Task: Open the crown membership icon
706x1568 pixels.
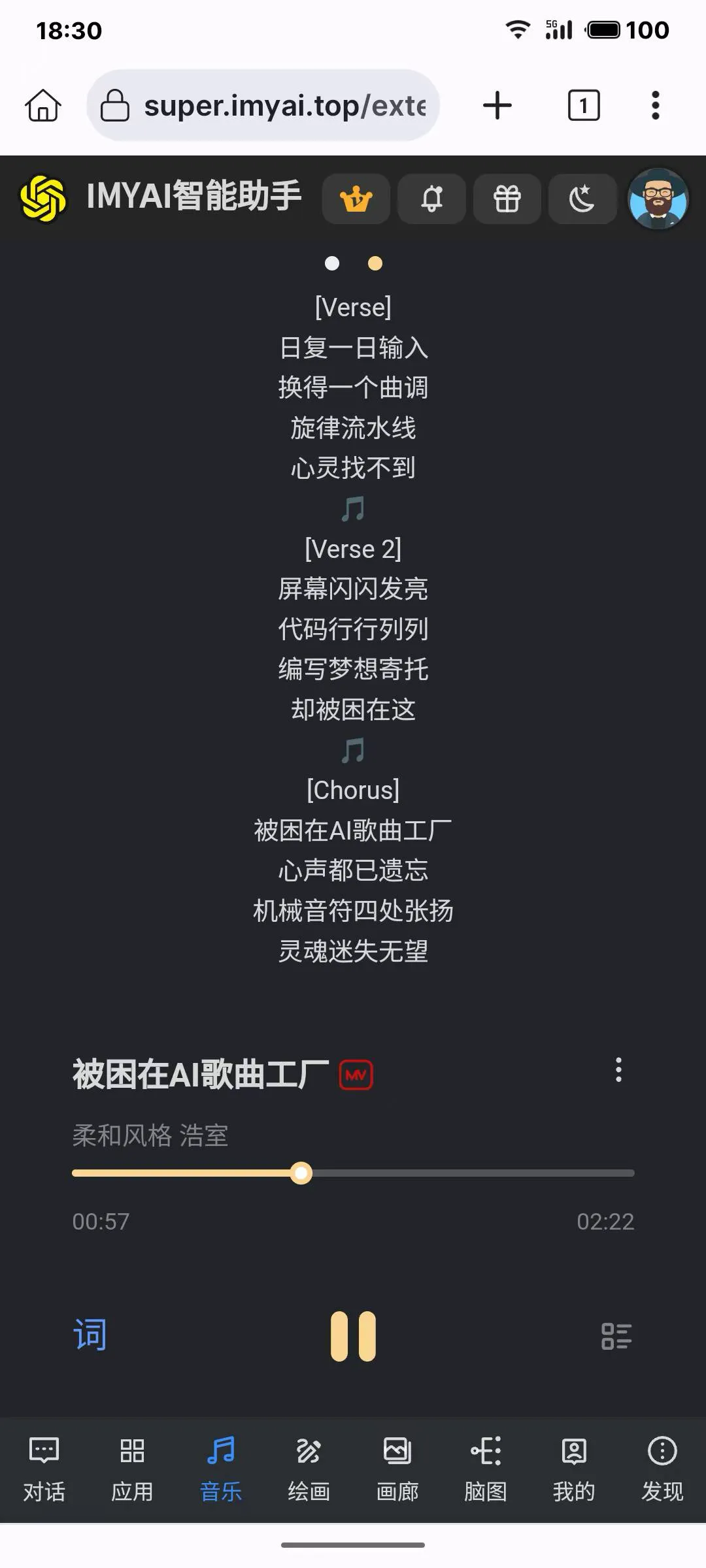Action: (x=356, y=199)
